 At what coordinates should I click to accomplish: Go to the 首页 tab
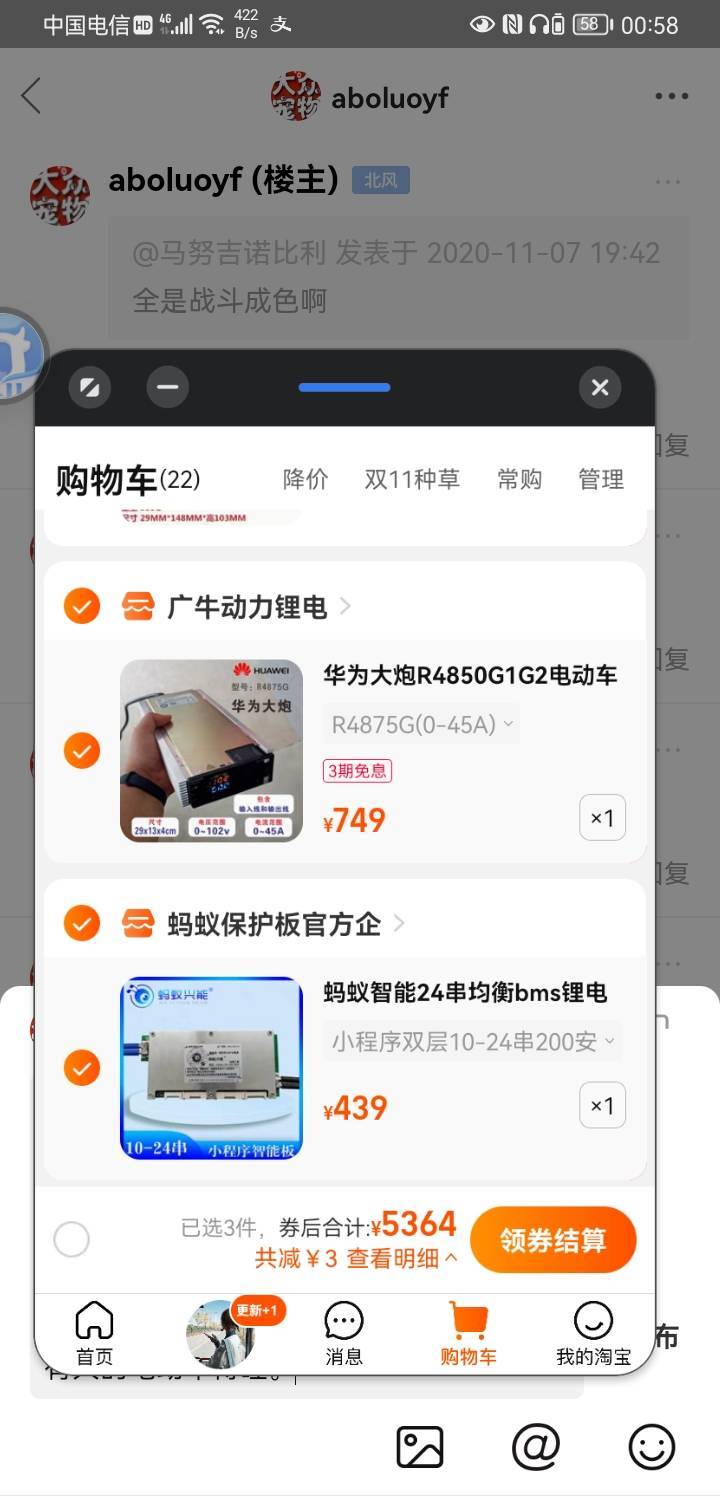(x=95, y=1333)
